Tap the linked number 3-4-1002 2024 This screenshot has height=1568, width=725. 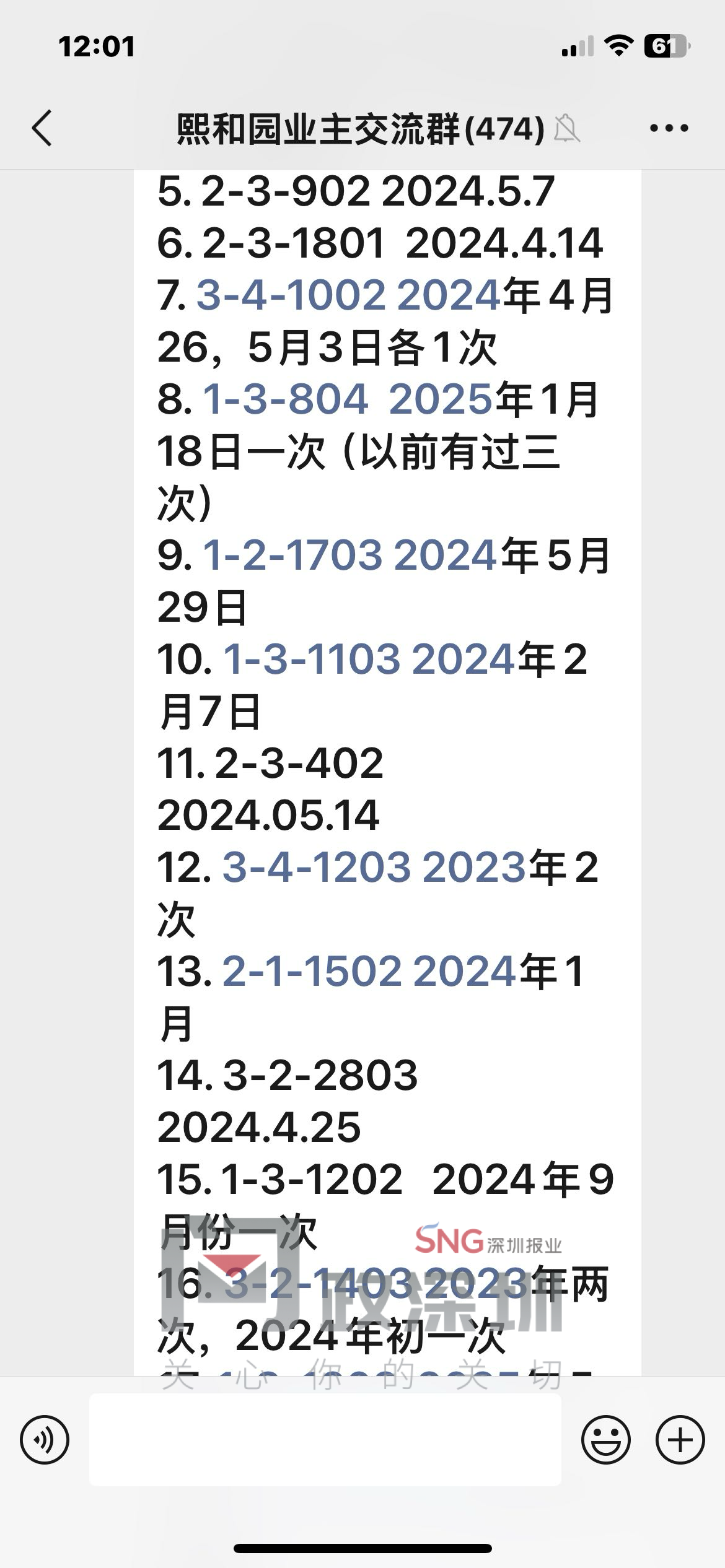(348, 295)
